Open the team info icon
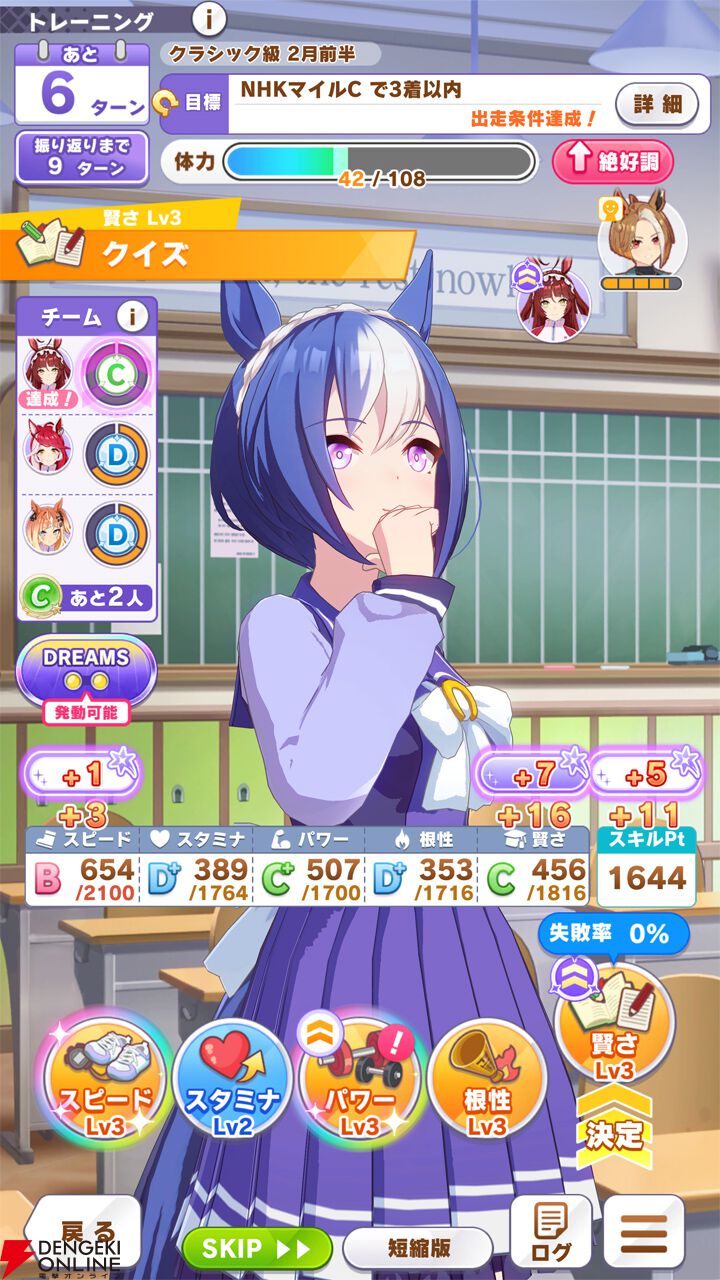Screen dimensions: 720x1280 coord(131,317)
